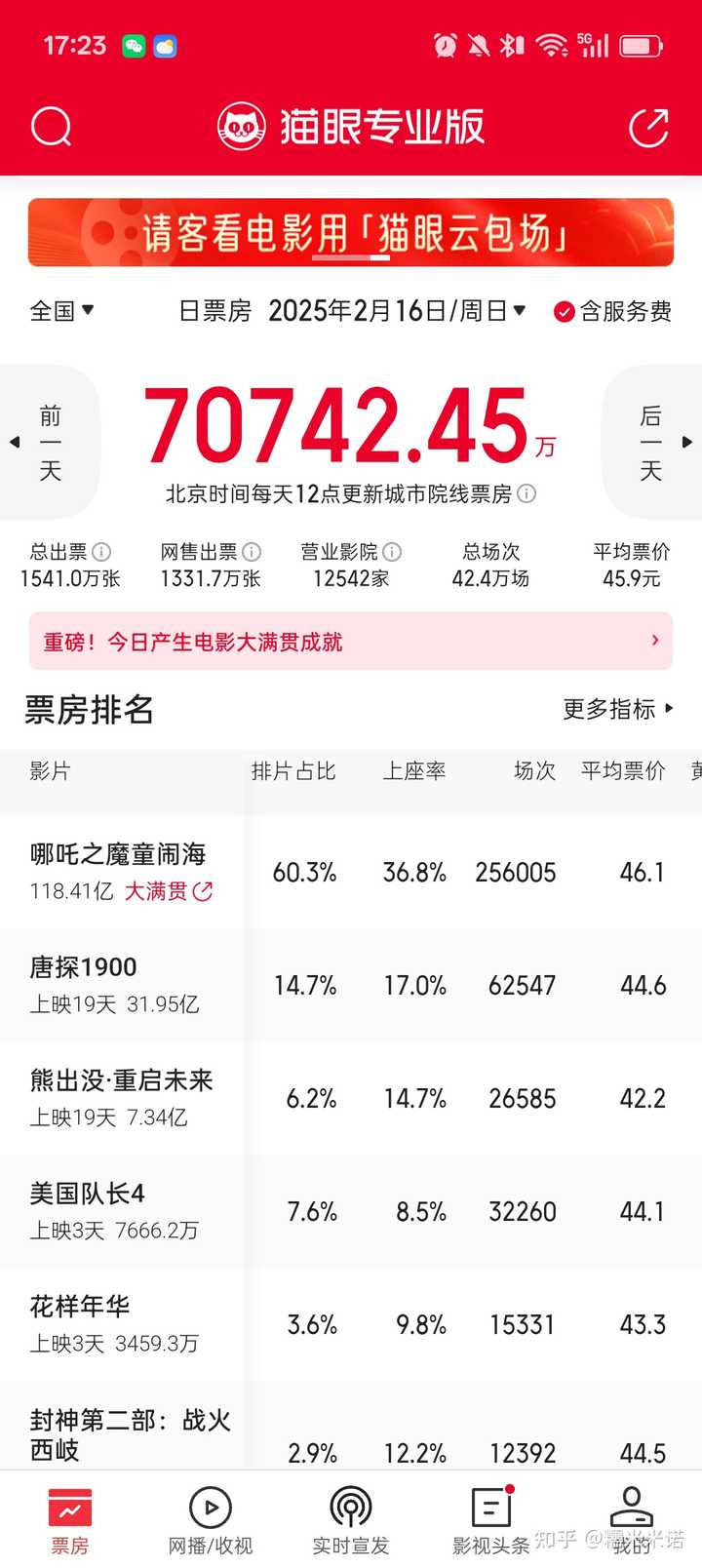Toggle the 含服务费 option
The width and height of the screenshot is (702, 1568).
[612, 311]
